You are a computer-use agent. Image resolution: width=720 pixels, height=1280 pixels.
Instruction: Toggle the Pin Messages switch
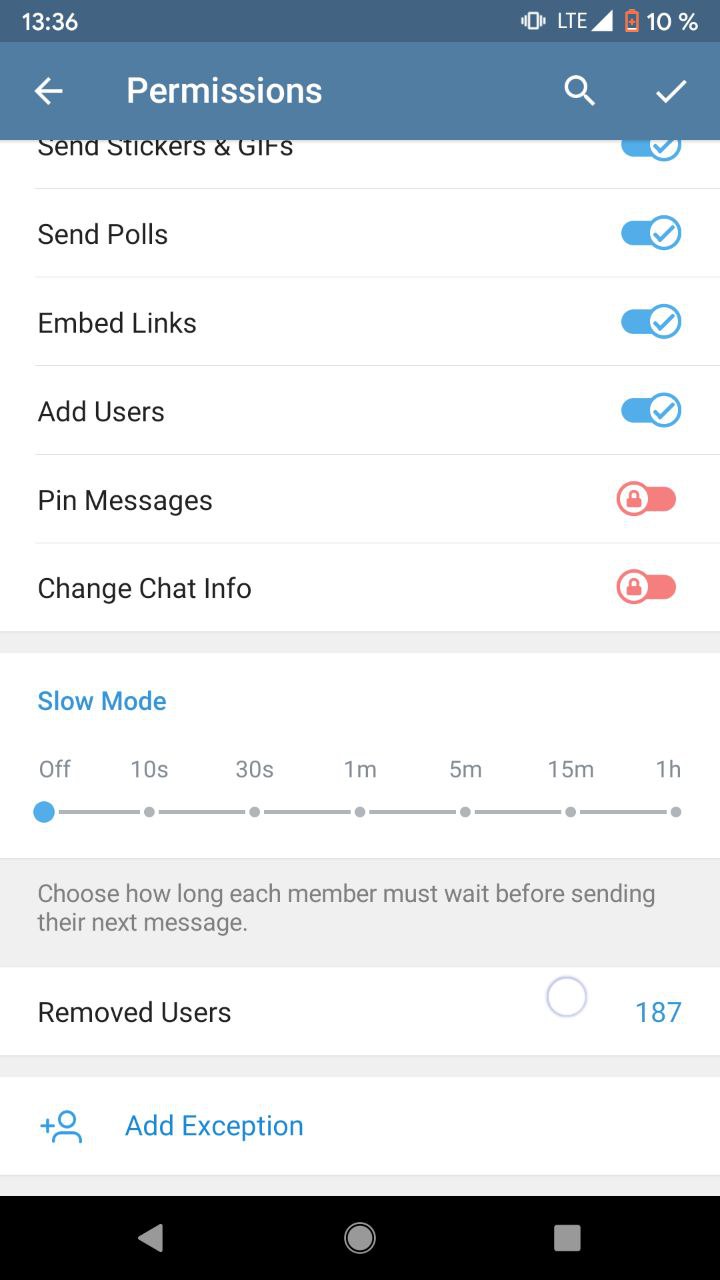click(647, 499)
